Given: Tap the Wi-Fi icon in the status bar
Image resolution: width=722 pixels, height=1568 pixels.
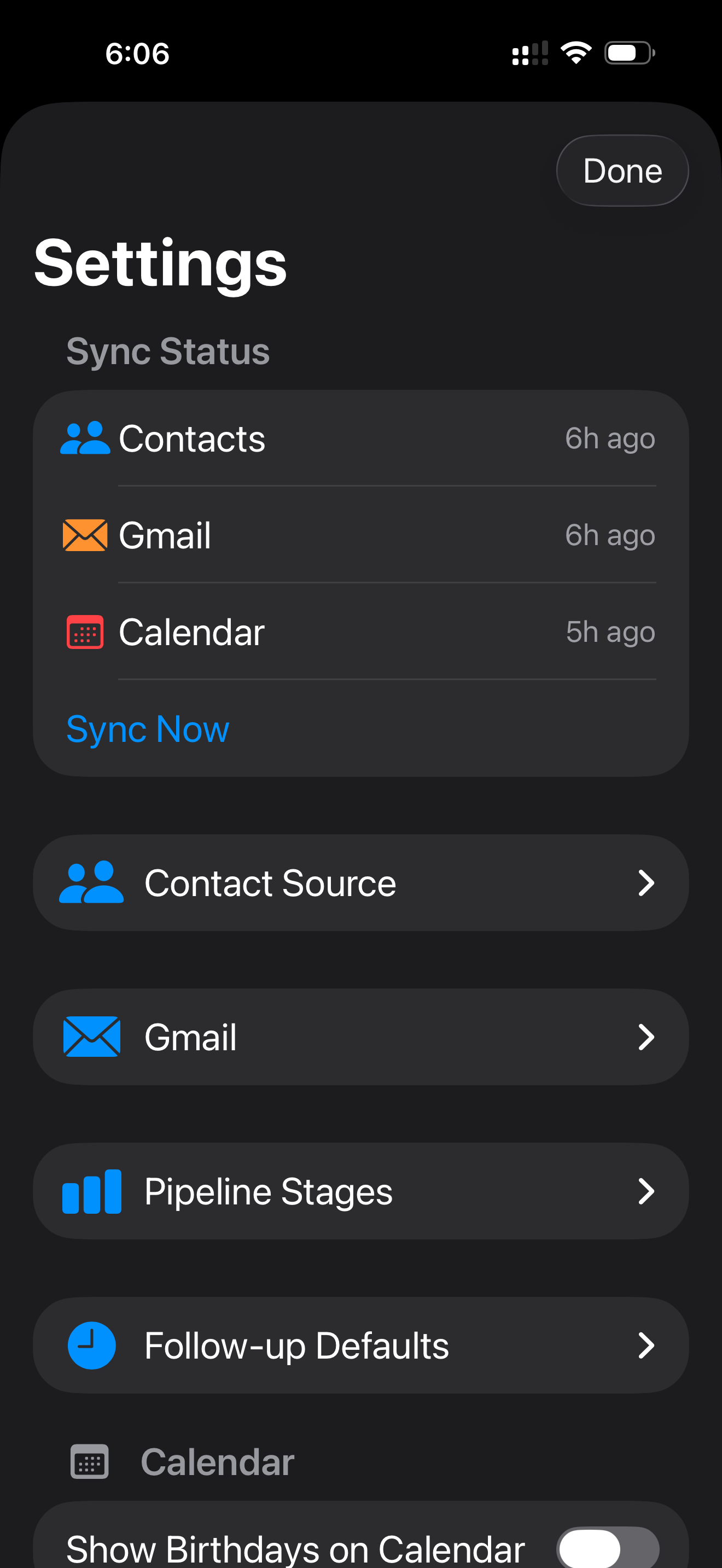Looking at the screenshot, I should pos(575,53).
